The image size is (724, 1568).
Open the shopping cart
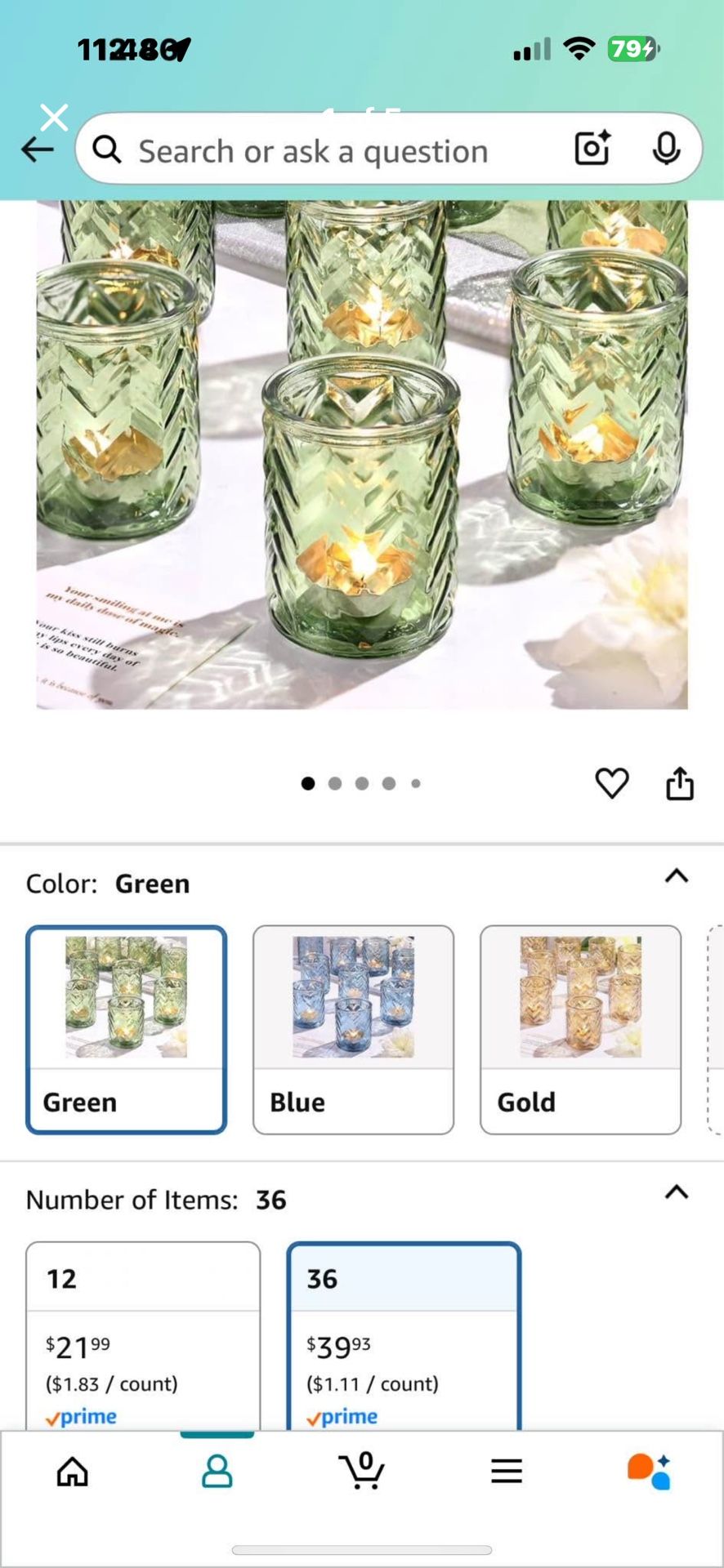click(362, 1472)
